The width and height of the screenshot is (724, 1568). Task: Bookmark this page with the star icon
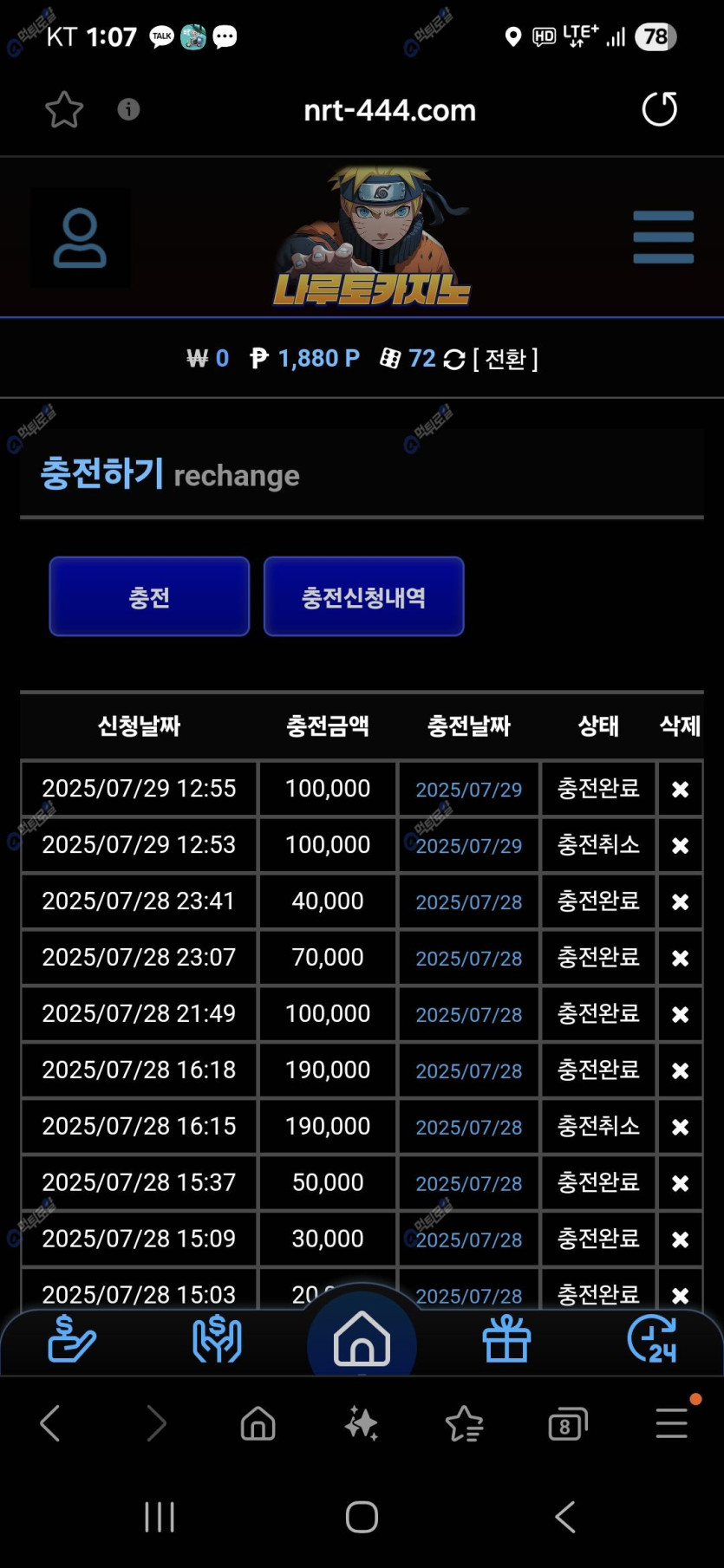click(x=63, y=110)
